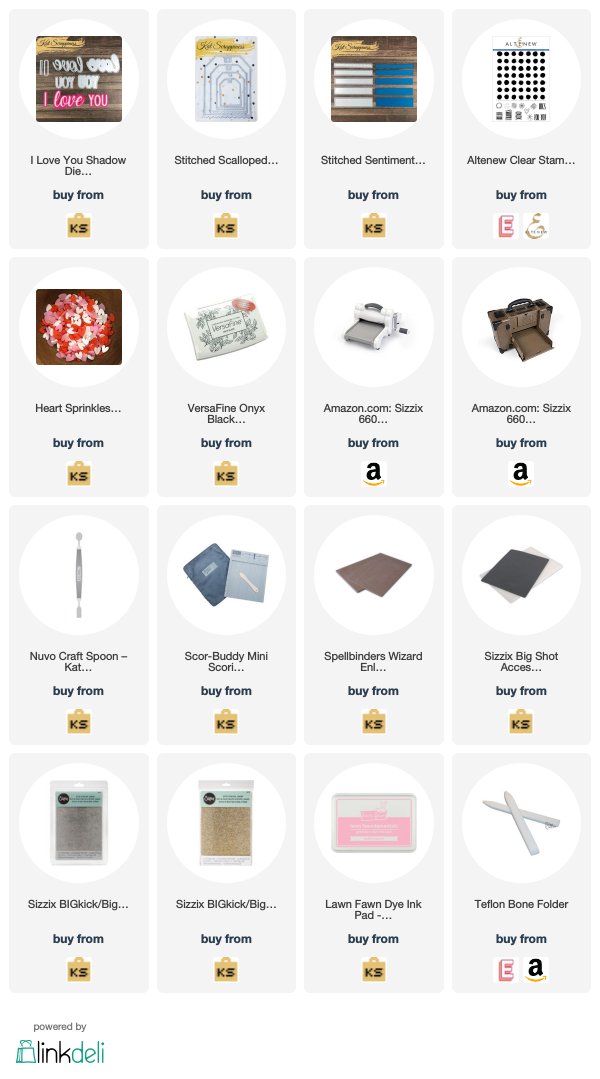Buy Scor-Buddy Mini from the KS store
Screen dimensions: 600x1079
[x=226, y=722]
